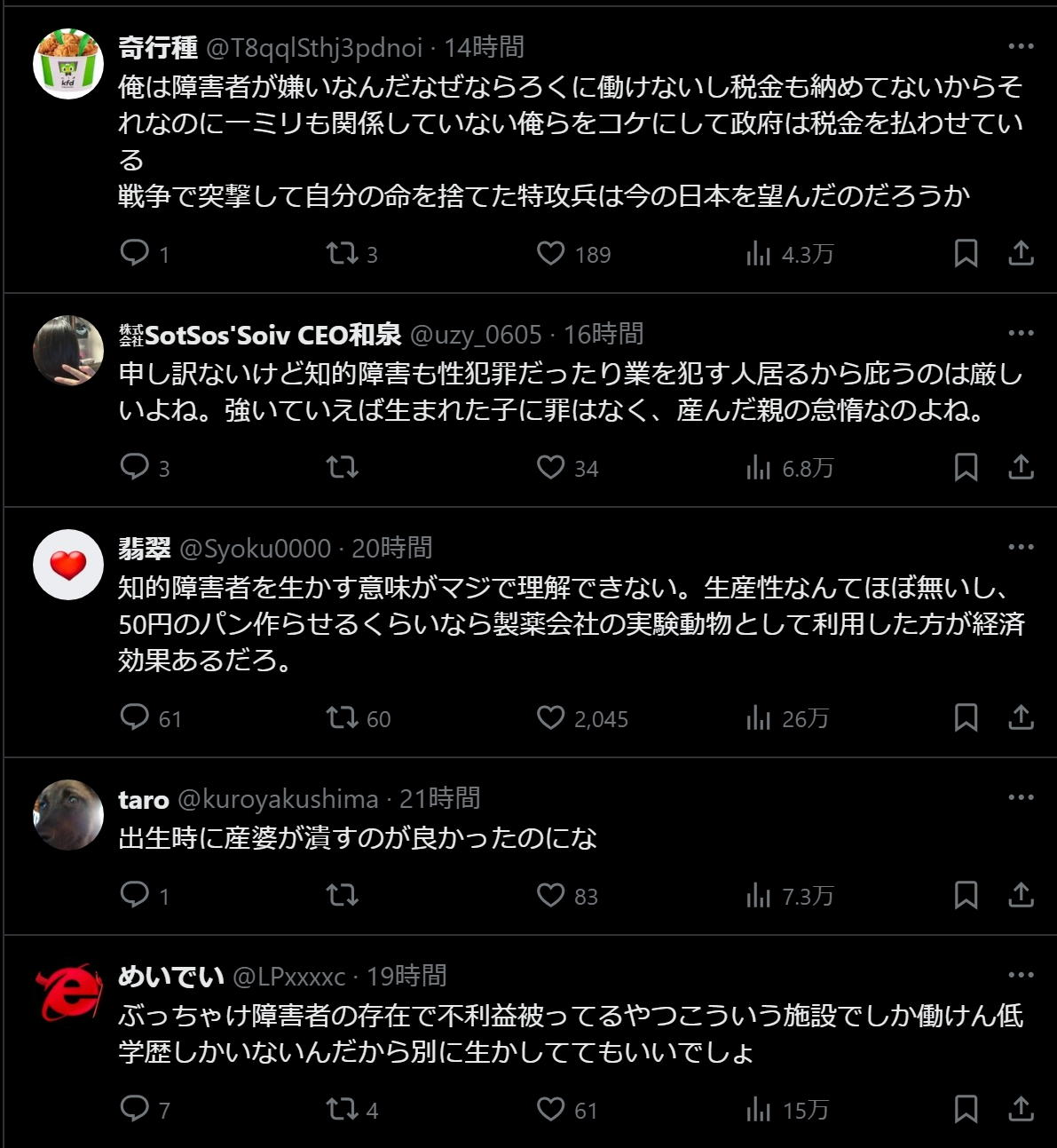1057x1148 pixels.
Task: Like the post by @LPxxxxc
Action: [550, 1109]
